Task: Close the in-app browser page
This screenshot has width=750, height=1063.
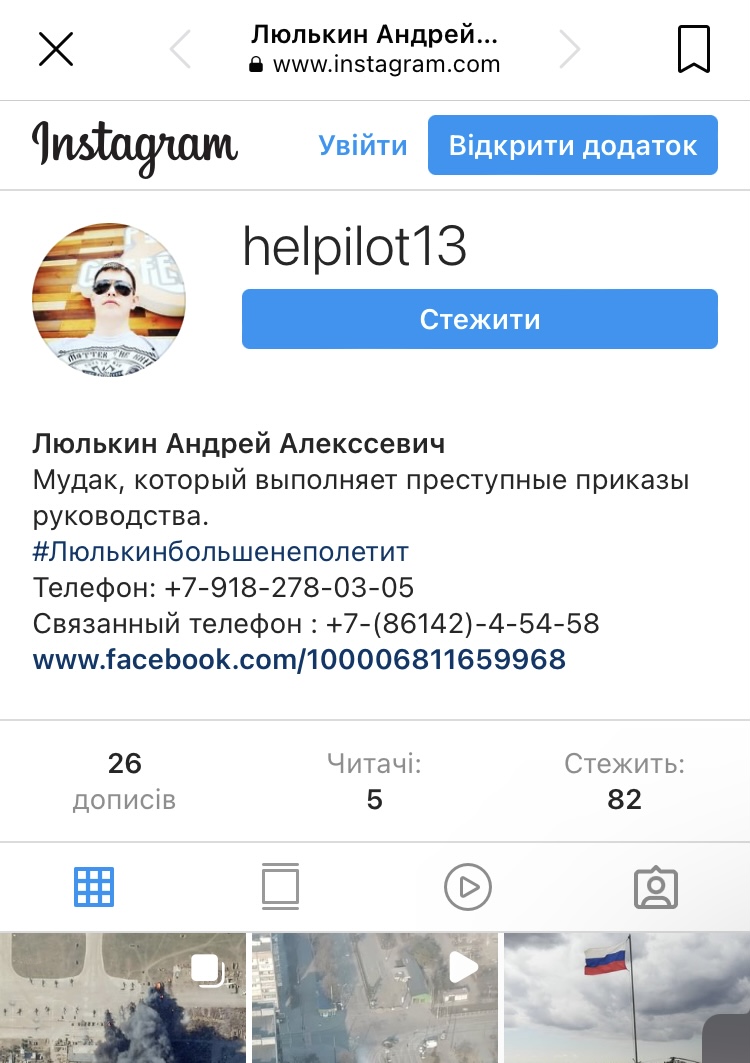Action: [56, 49]
